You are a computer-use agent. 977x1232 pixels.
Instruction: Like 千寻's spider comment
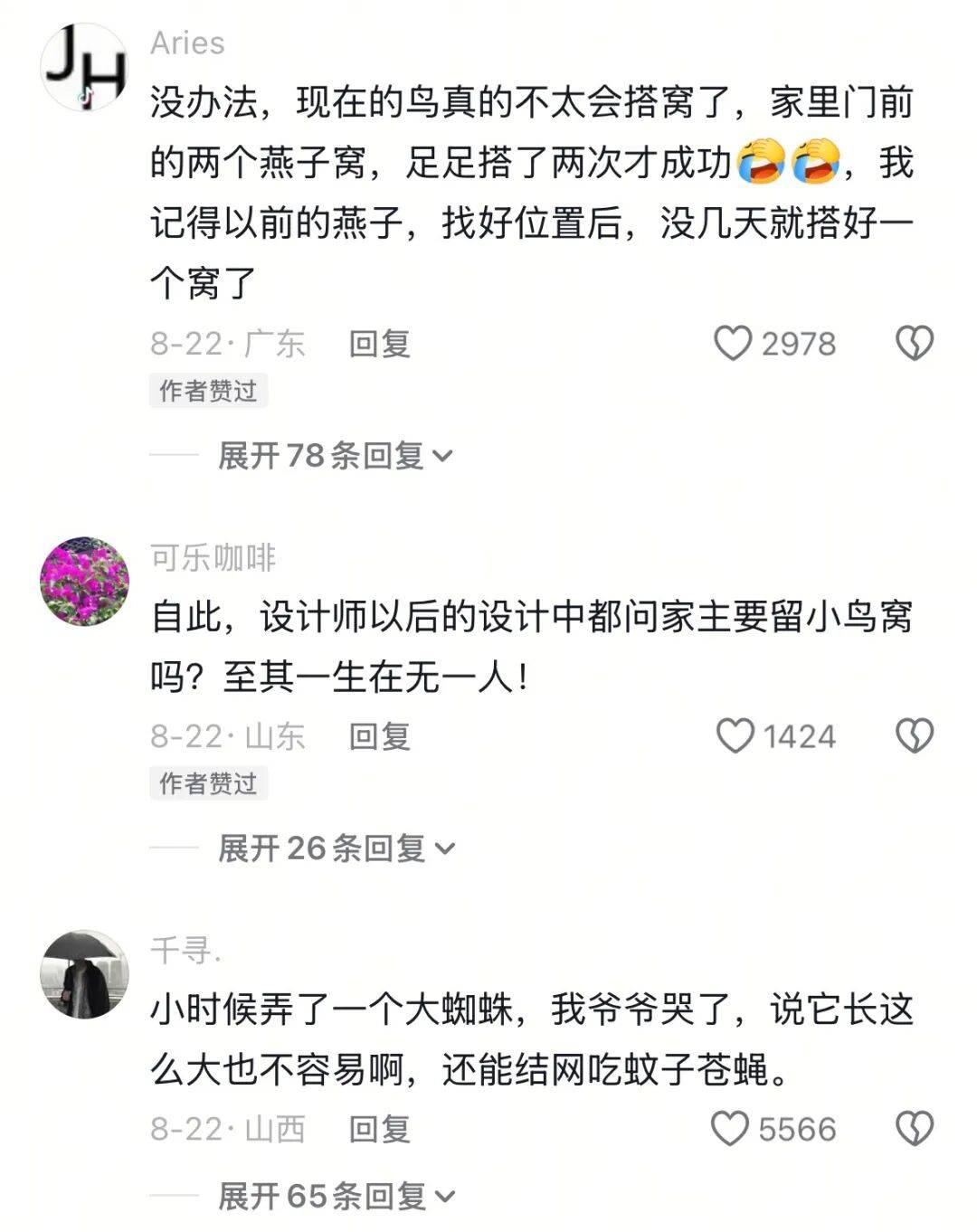tap(731, 1129)
